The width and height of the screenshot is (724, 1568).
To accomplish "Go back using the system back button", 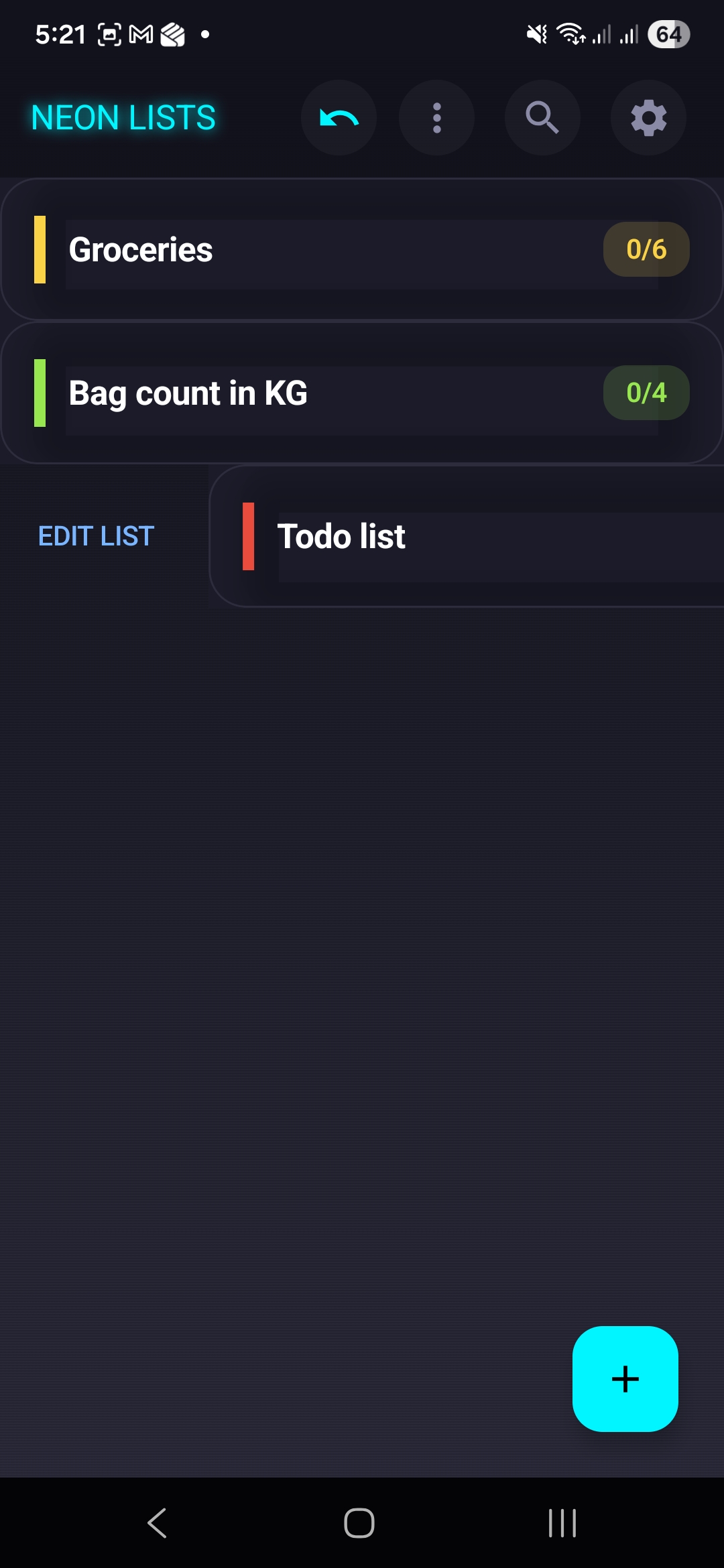I will click(x=158, y=1523).
